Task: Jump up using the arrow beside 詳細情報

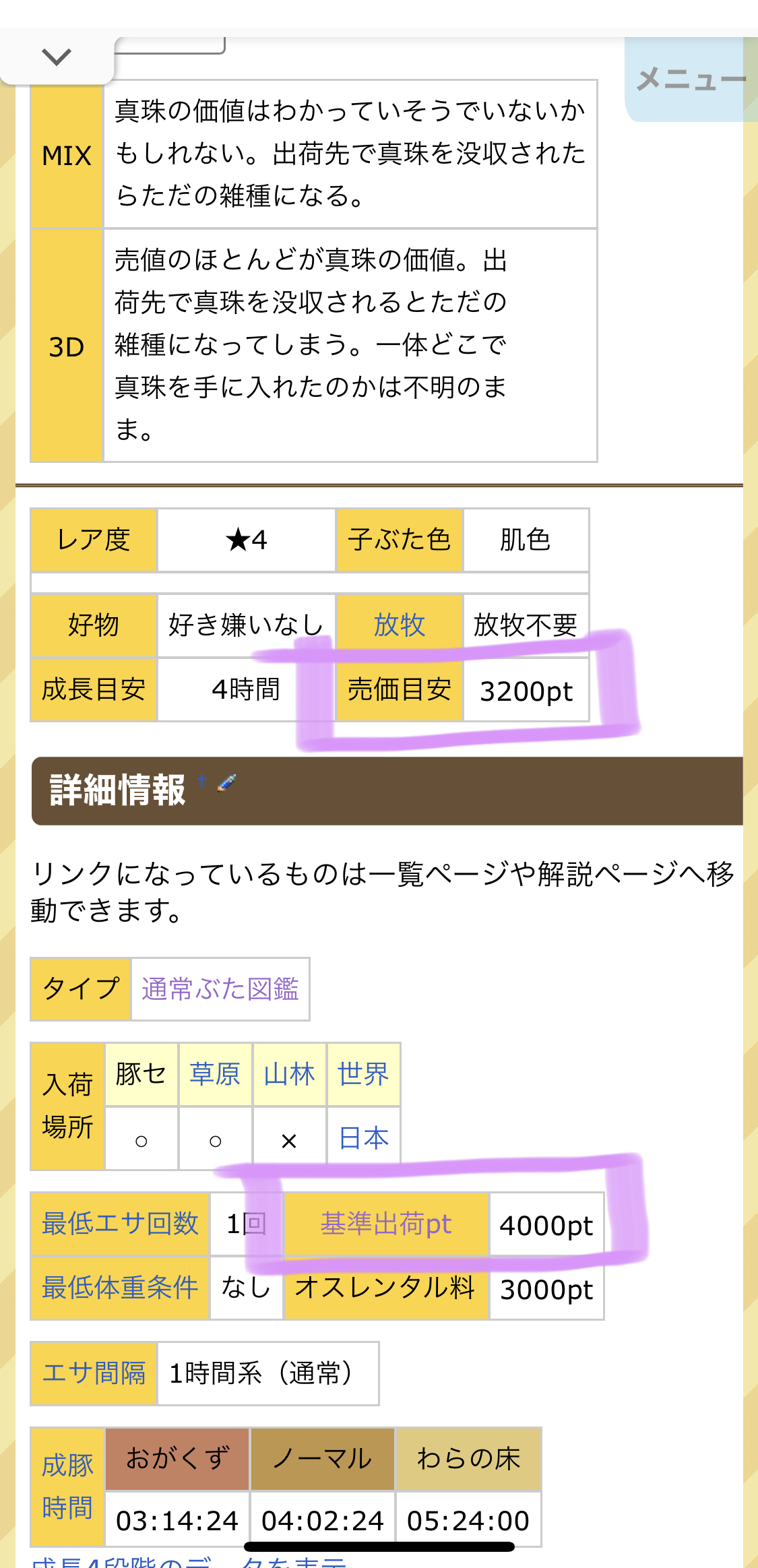Action: [x=201, y=780]
